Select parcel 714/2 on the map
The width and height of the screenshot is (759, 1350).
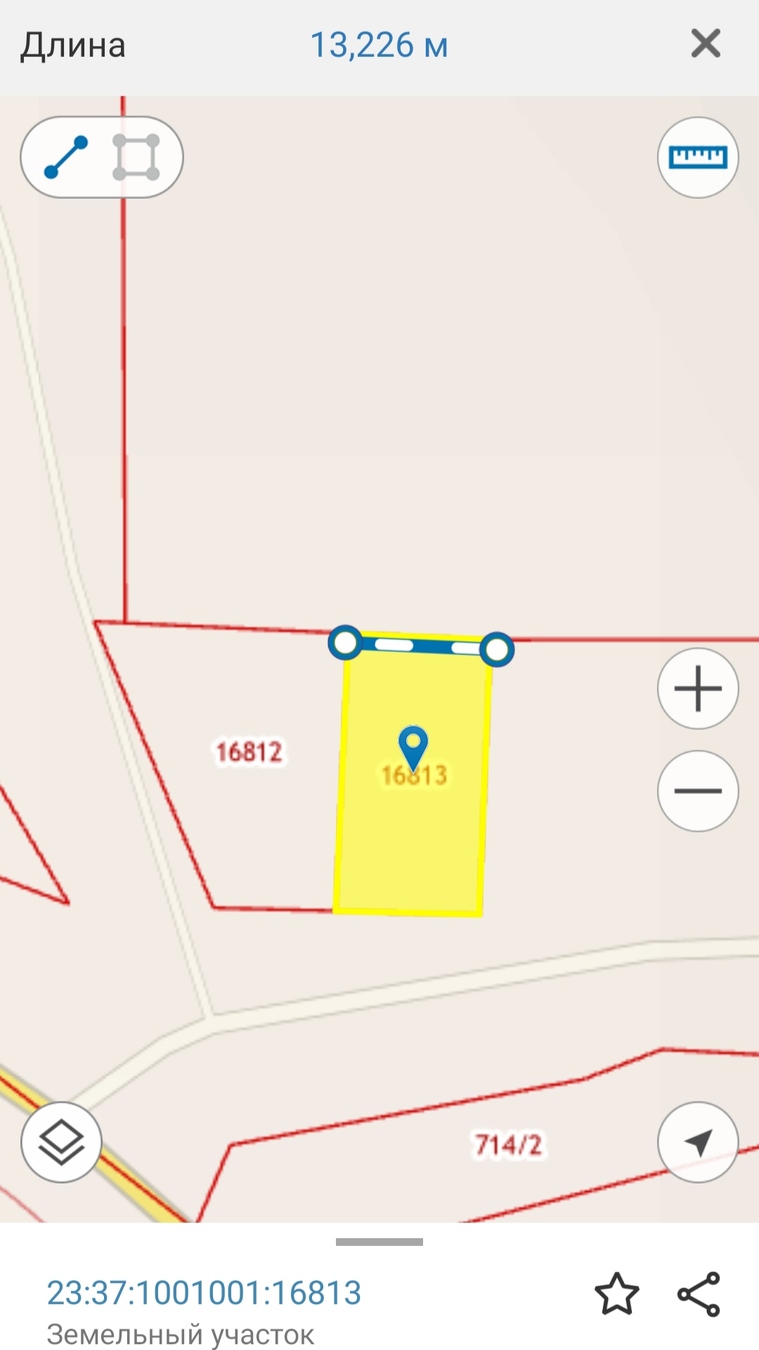pyautogui.click(x=508, y=1144)
